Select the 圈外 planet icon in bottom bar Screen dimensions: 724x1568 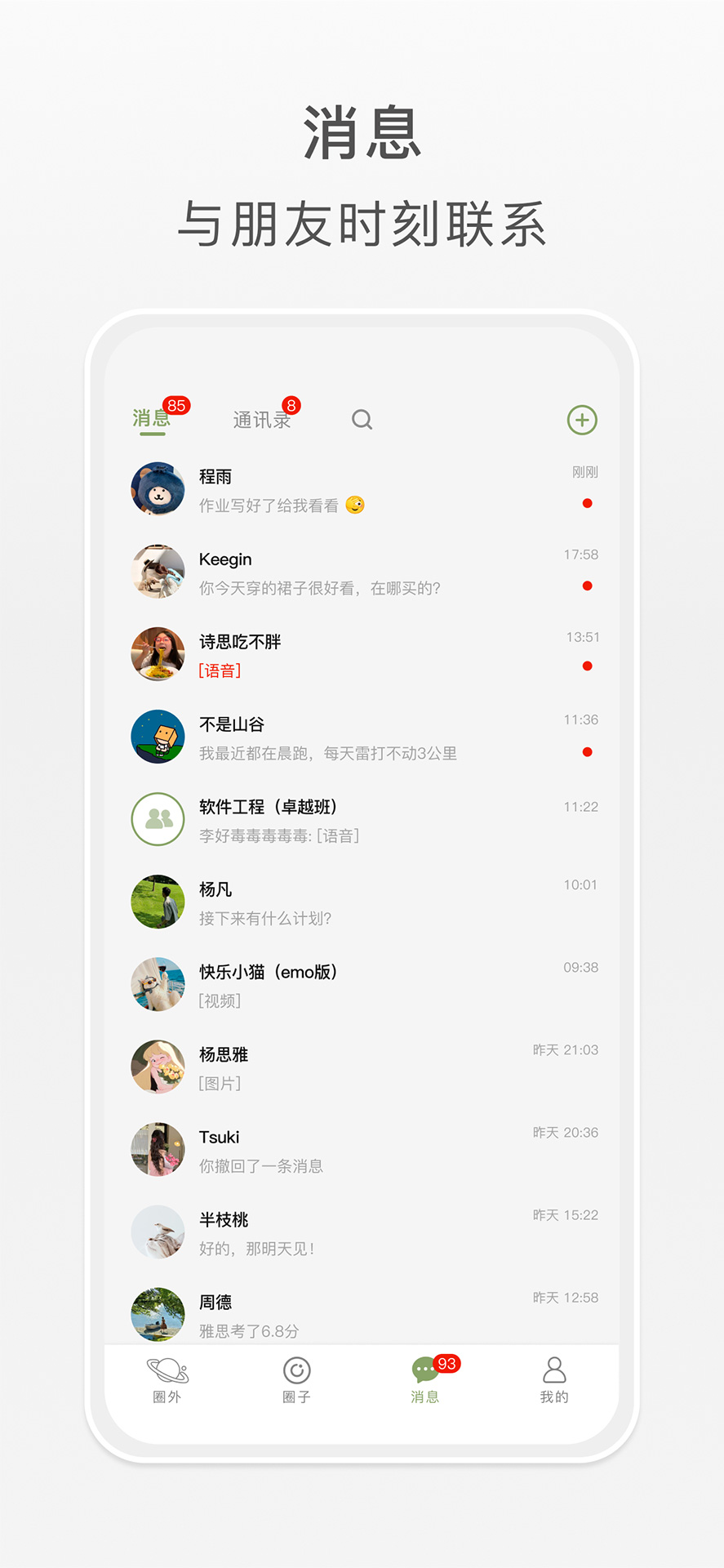[167, 1369]
